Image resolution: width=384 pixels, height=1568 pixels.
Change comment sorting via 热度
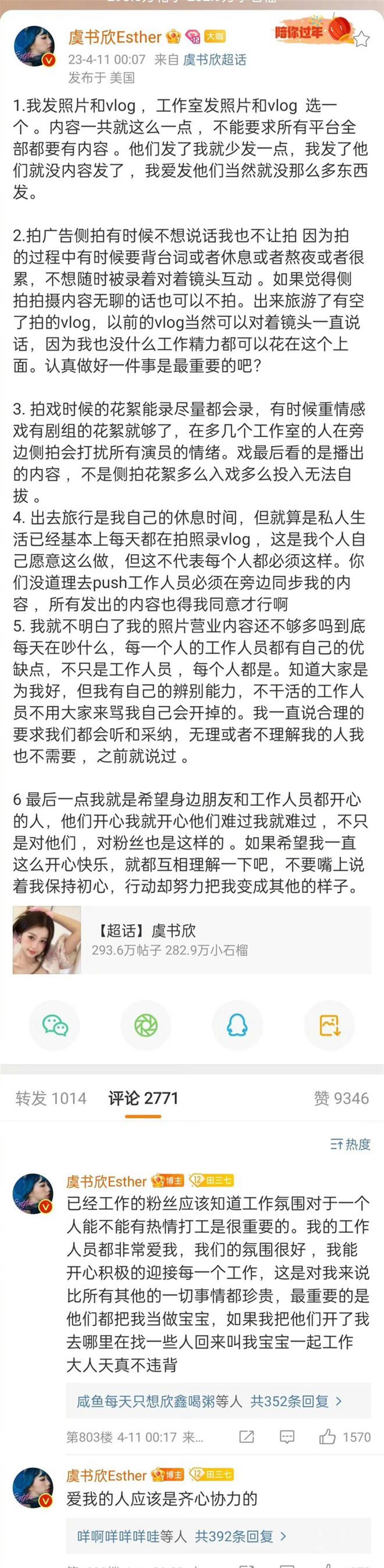coord(350,1144)
